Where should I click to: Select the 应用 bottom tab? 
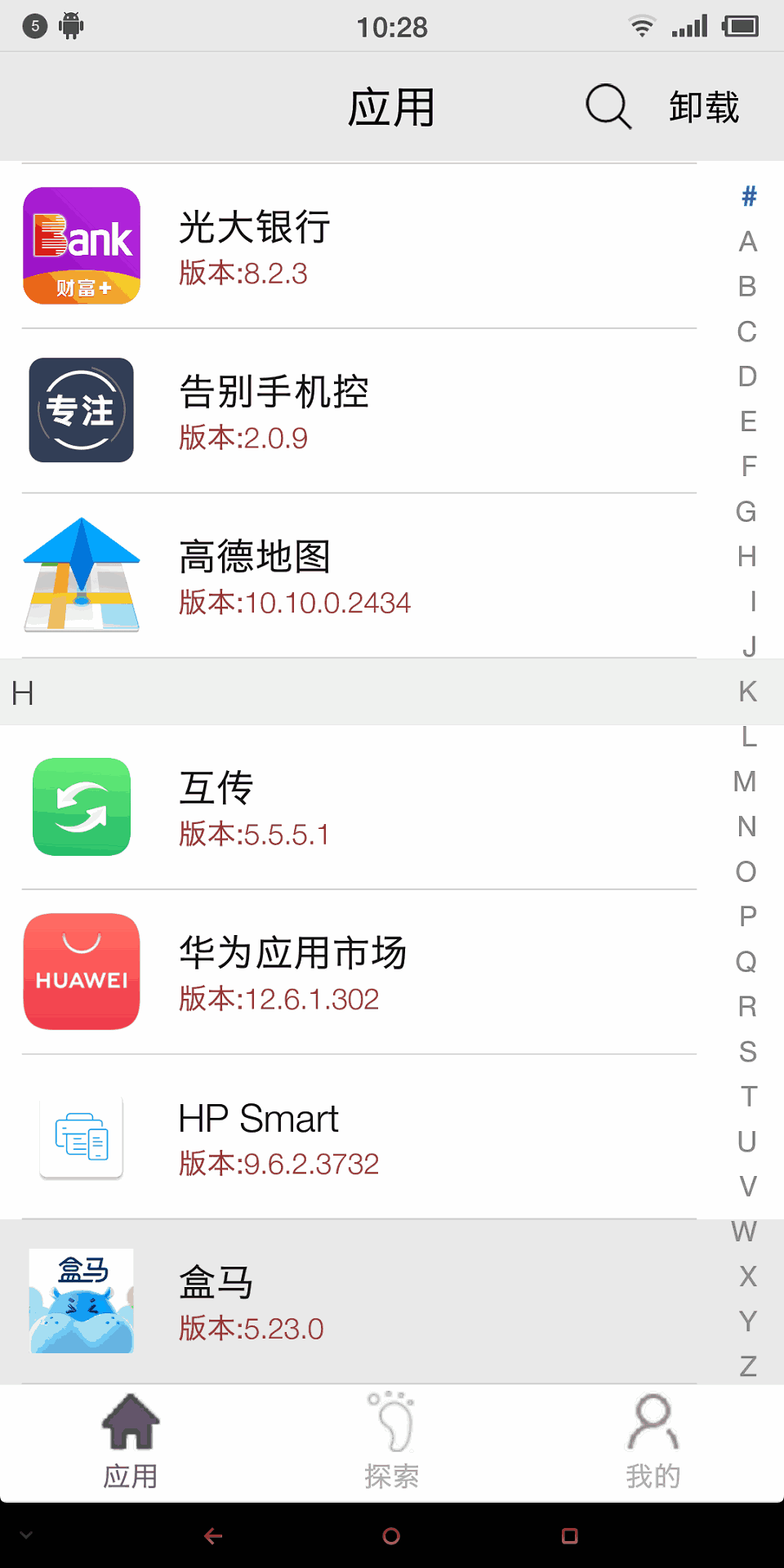coord(131,1442)
